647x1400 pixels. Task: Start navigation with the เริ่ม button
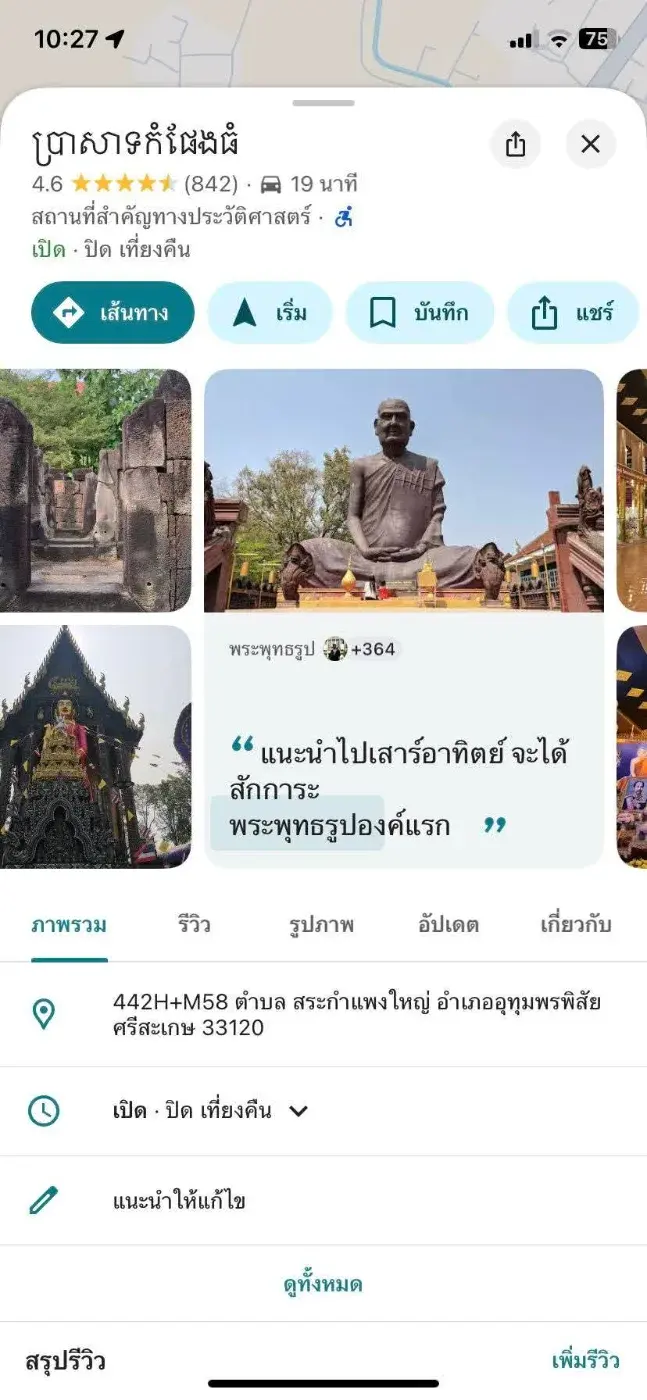(269, 313)
